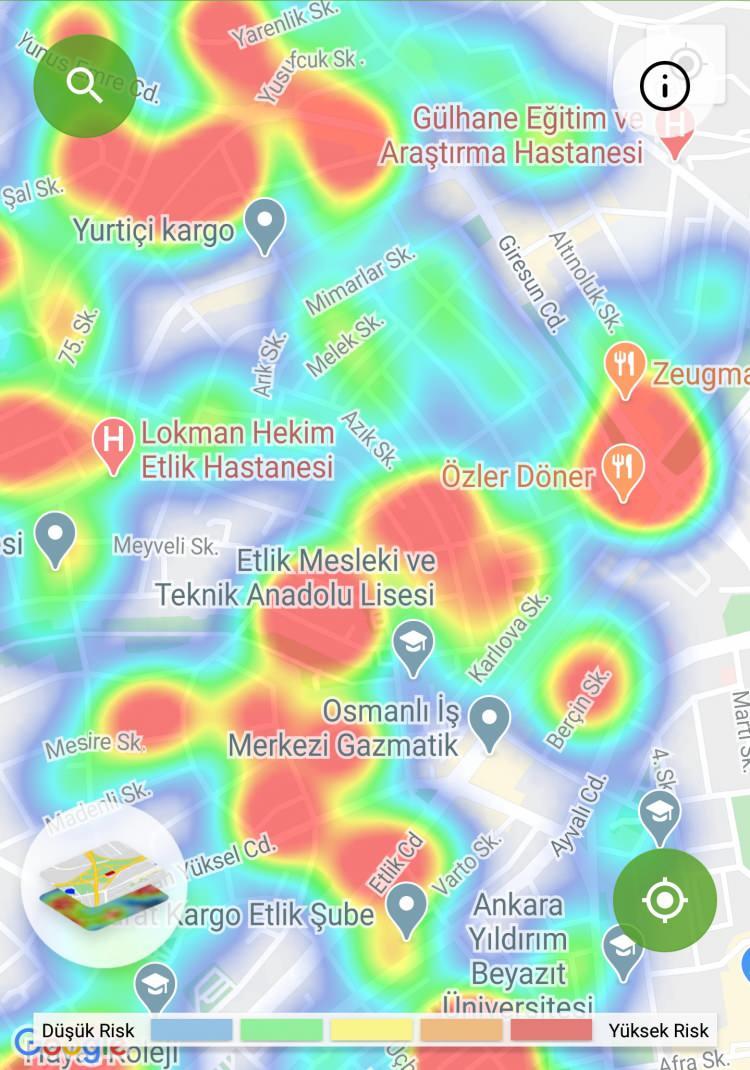Open the Zeugma restaurant marker
750x1070 pixels.
tap(625, 369)
